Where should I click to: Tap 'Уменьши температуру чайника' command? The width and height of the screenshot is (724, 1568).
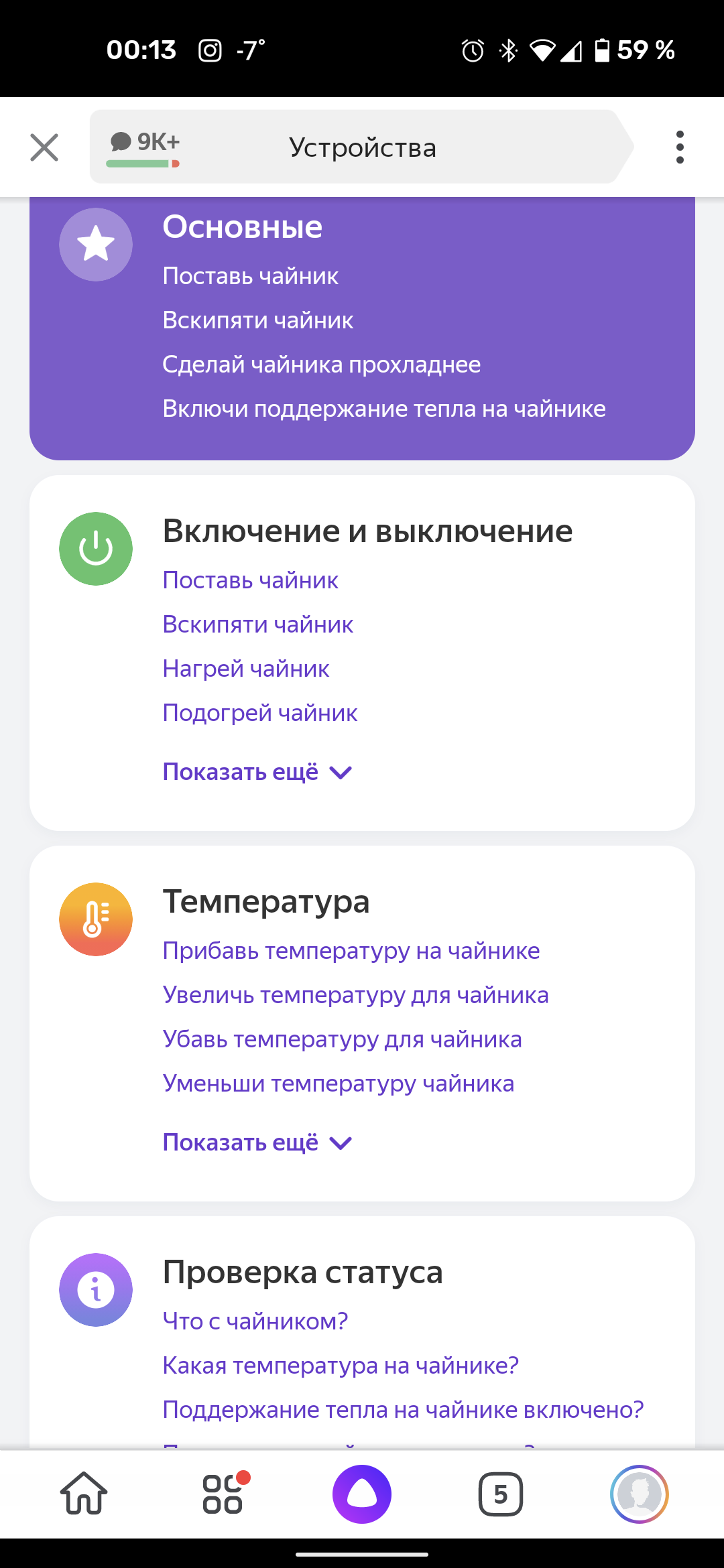pos(338,1084)
